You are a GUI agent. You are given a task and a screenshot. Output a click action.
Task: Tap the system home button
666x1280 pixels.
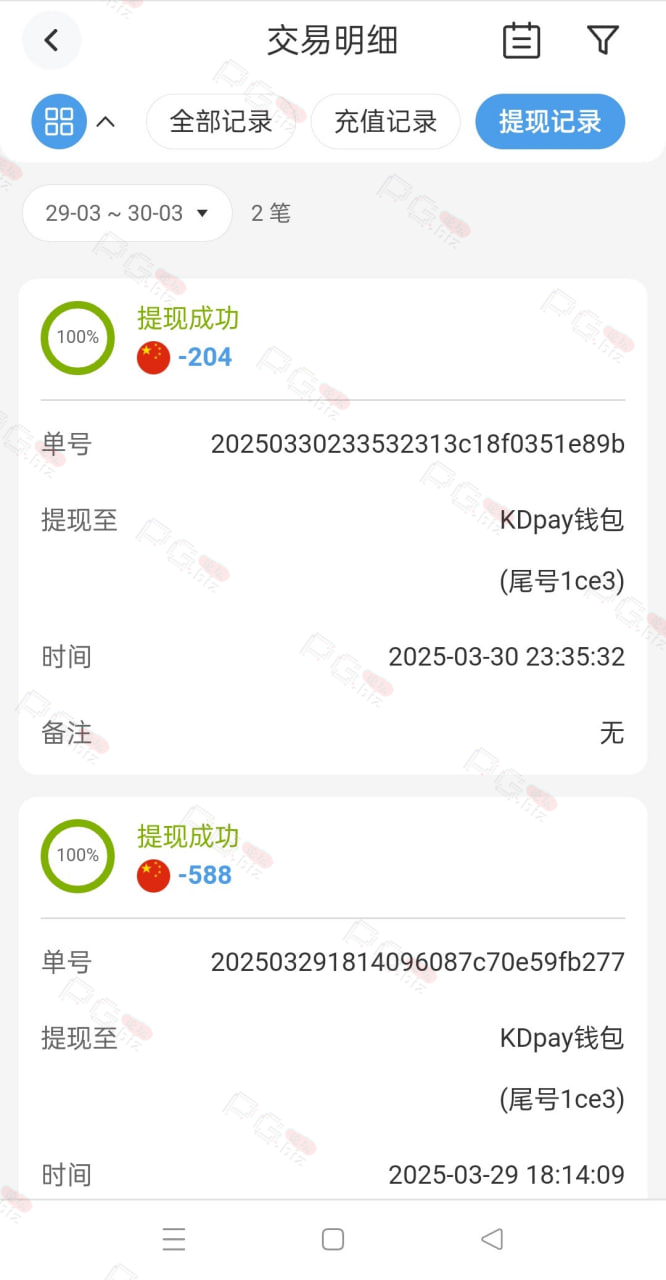coord(333,1240)
